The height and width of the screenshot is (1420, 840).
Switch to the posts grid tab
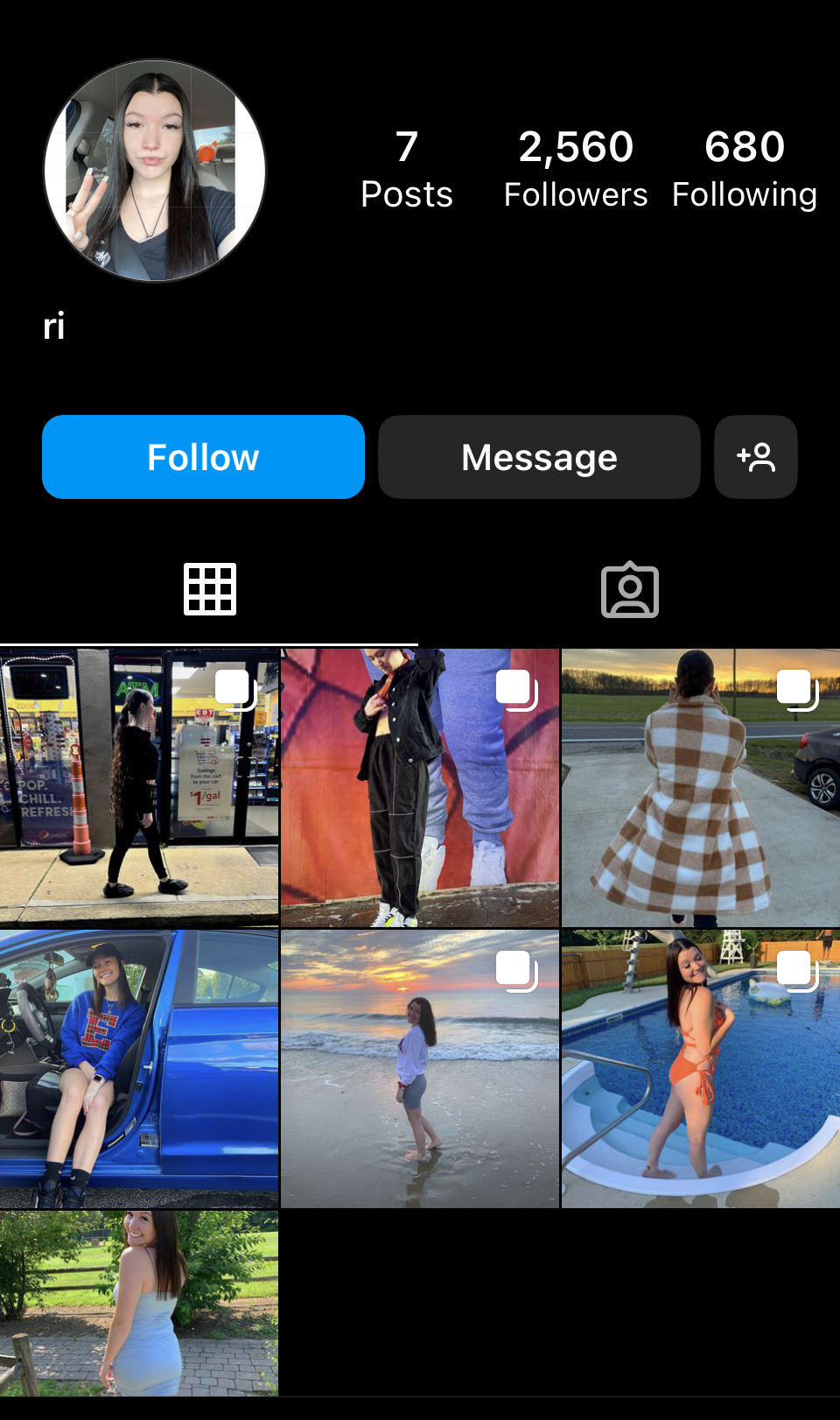[x=210, y=589]
